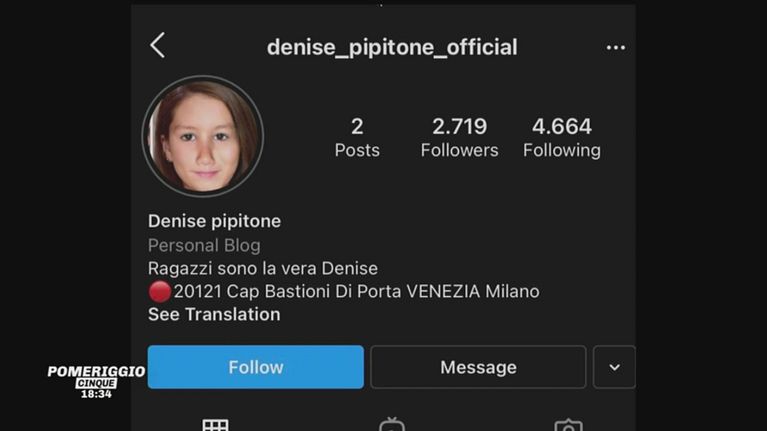Expand suggested accounts with the chevron button
Screen dimensions: 767x431
pyautogui.click(x=614, y=367)
